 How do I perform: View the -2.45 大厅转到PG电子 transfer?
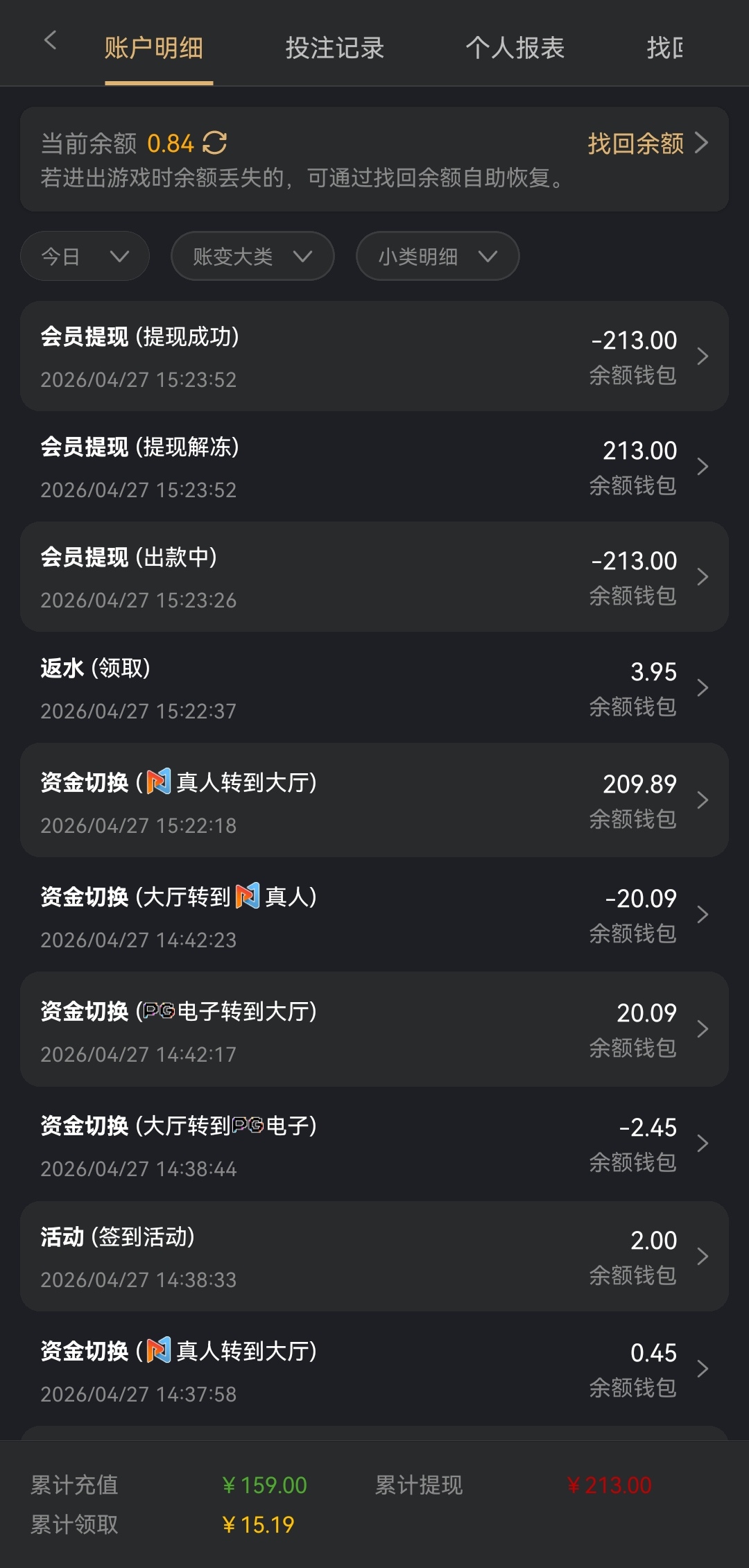(374, 1144)
